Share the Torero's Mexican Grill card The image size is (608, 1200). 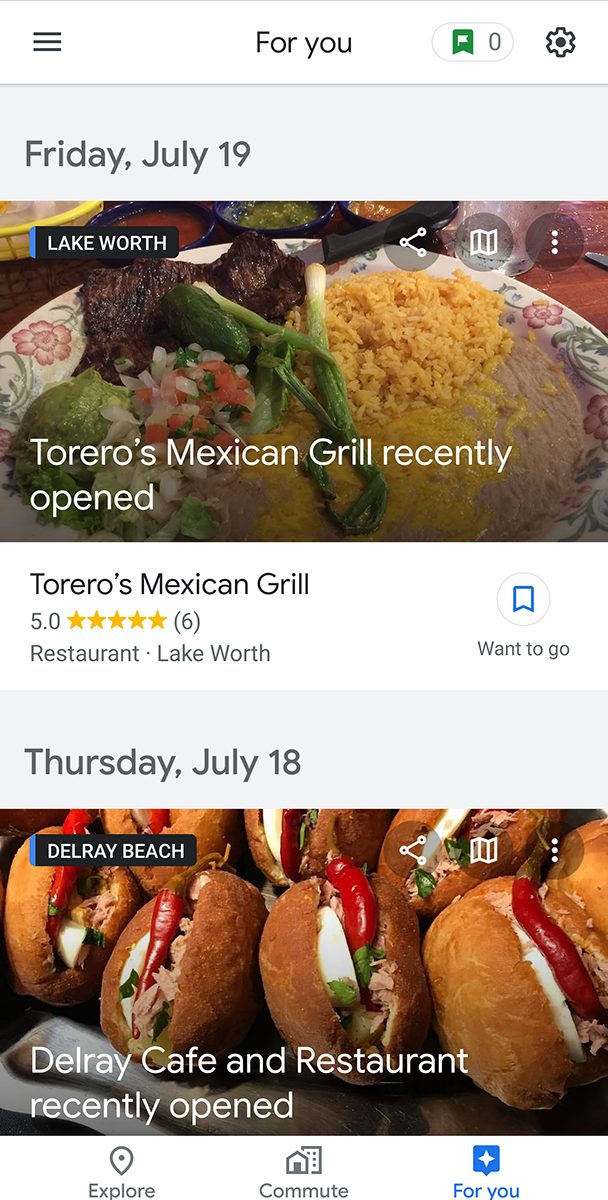point(413,242)
